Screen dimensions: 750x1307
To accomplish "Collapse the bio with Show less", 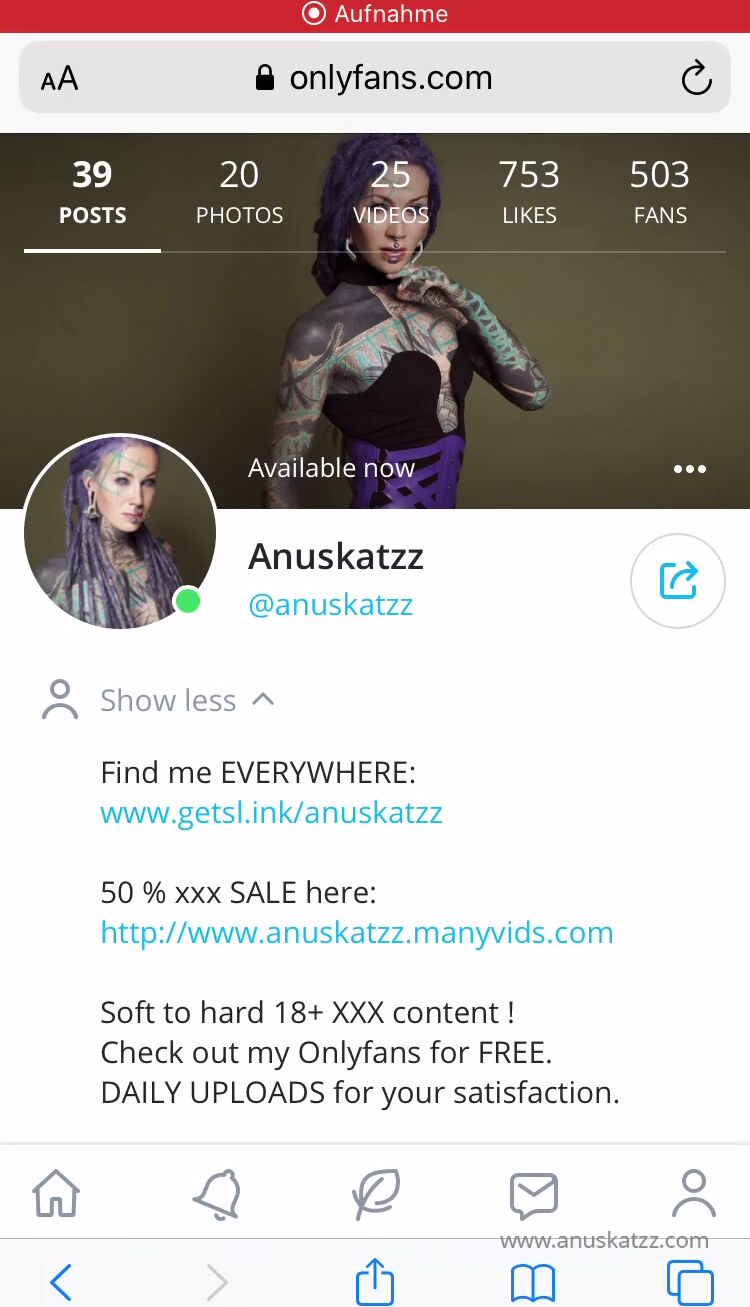I will (x=186, y=700).
